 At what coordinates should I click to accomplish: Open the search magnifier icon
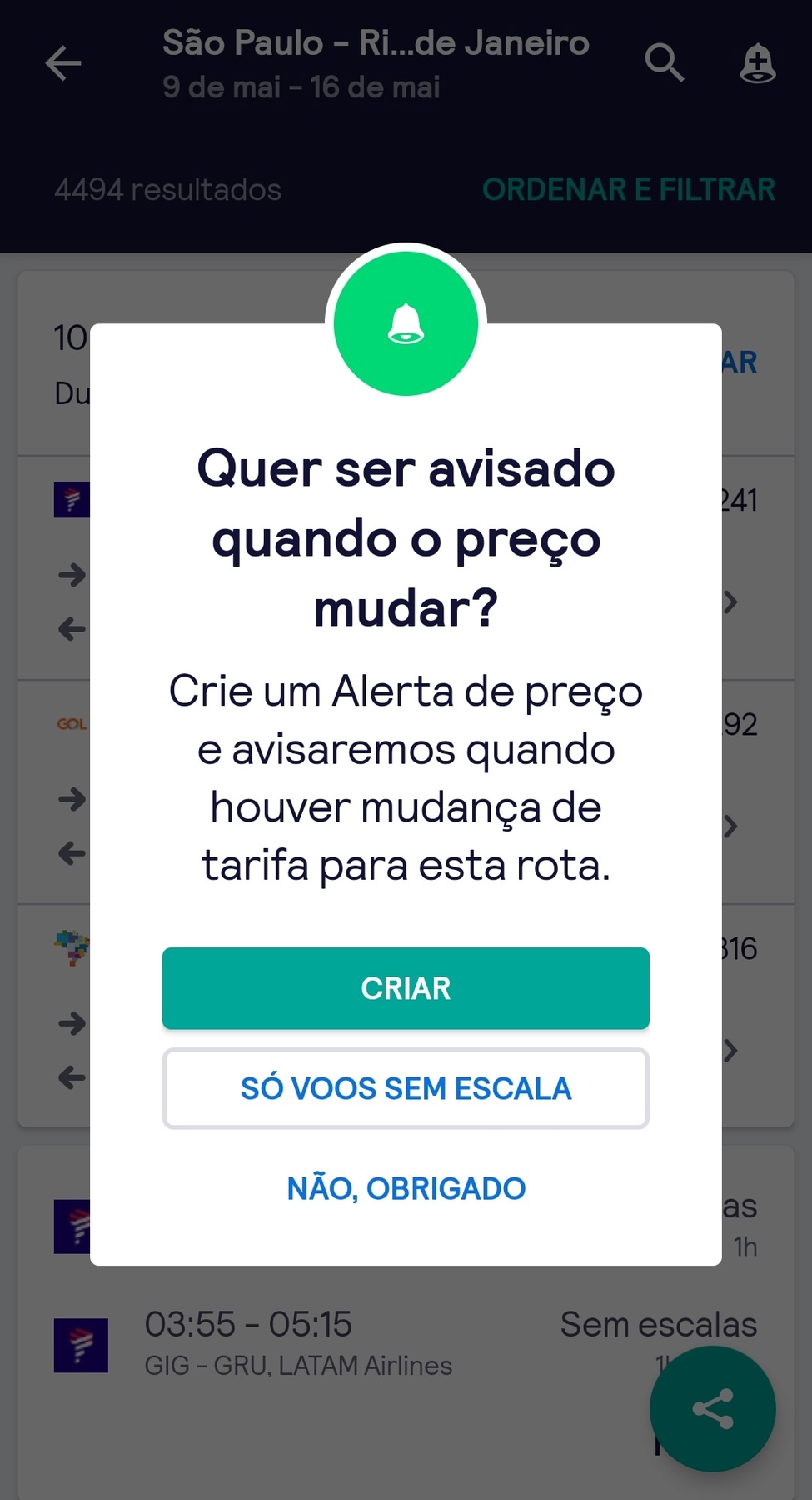click(664, 63)
